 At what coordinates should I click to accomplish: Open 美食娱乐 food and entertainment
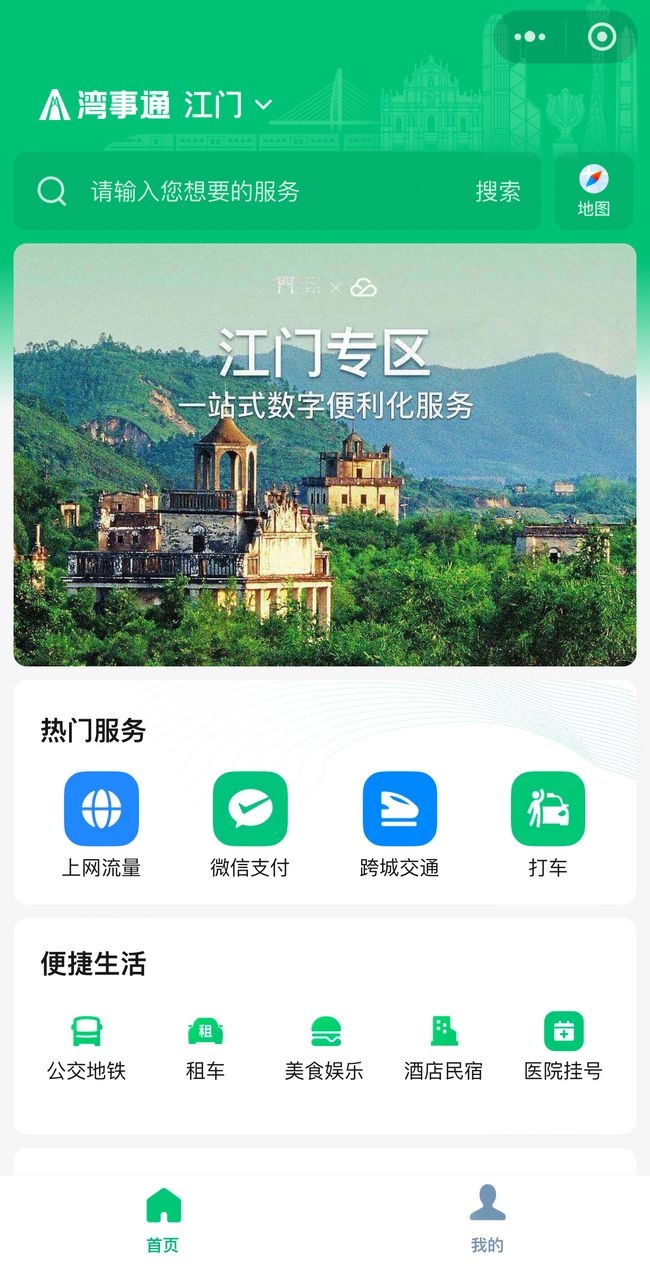click(x=325, y=1046)
